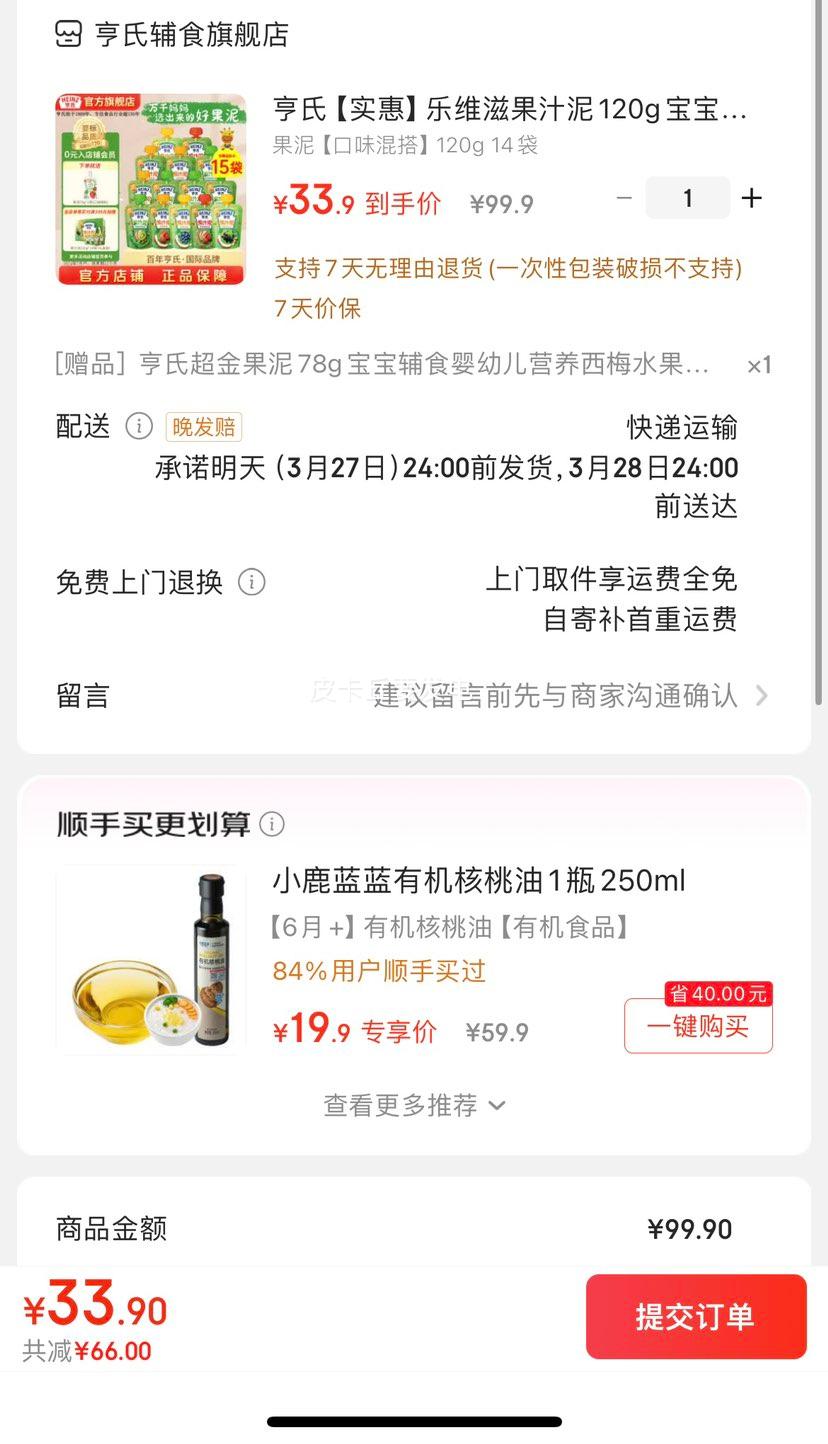The width and height of the screenshot is (828, 1444).
Task: Submit the order with 提交订单
Action: [x=696, y=1316]
